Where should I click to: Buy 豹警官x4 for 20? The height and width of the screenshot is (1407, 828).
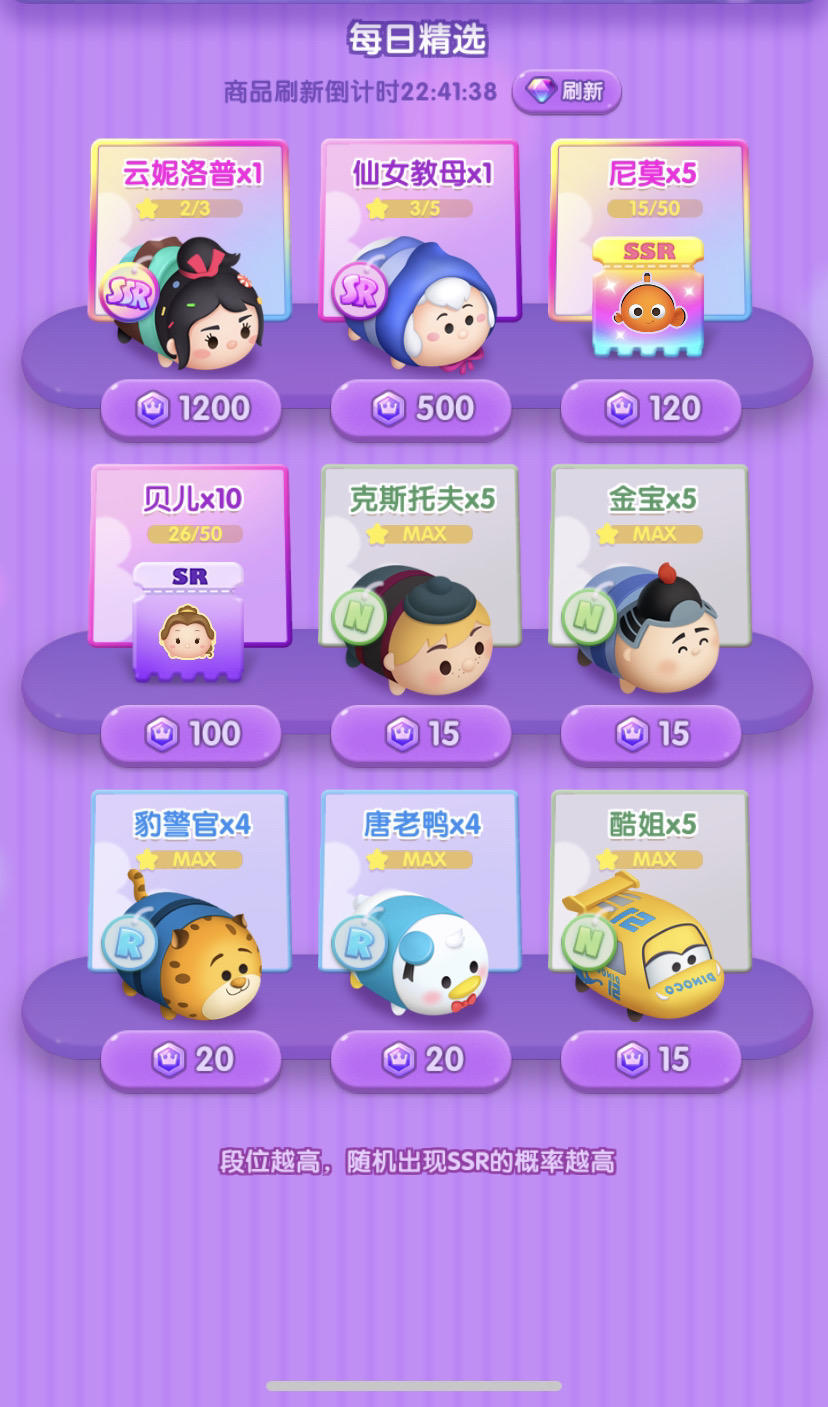point(191,1059)
